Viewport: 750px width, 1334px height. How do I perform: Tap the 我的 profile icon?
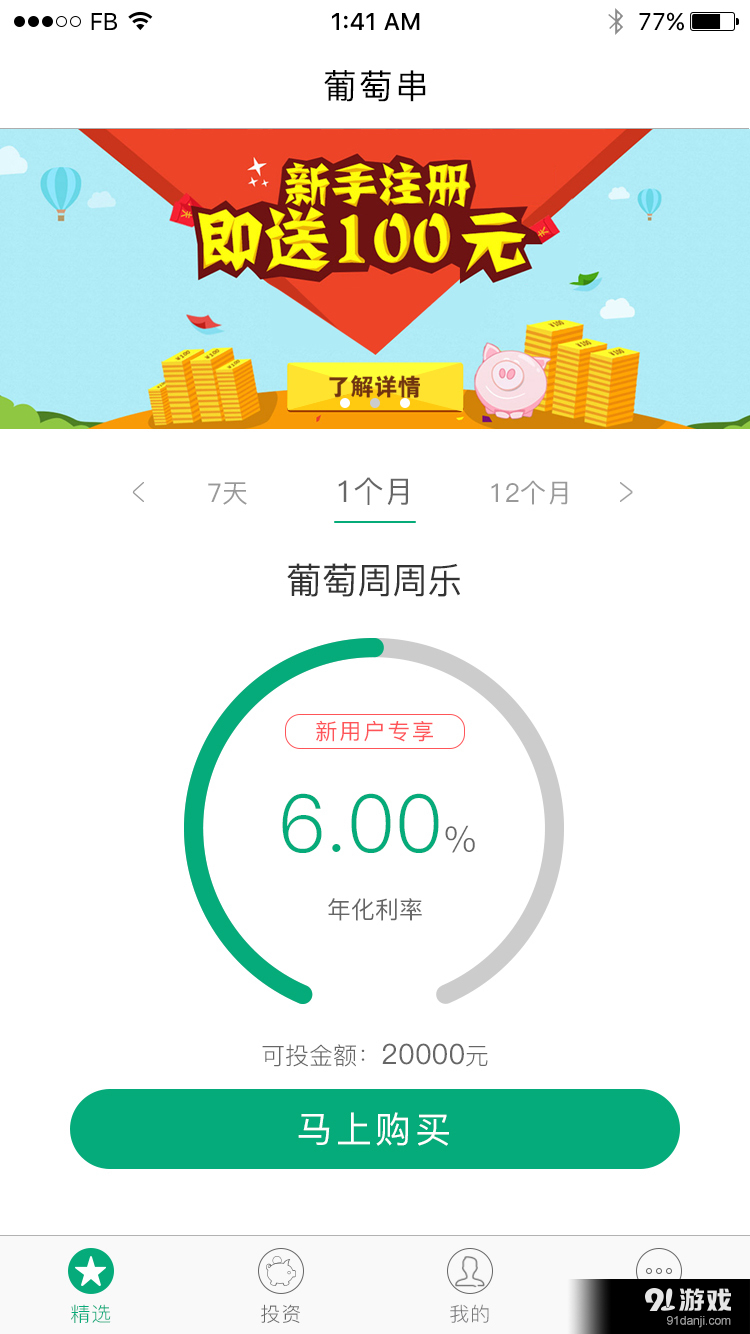click(470, 1269)
